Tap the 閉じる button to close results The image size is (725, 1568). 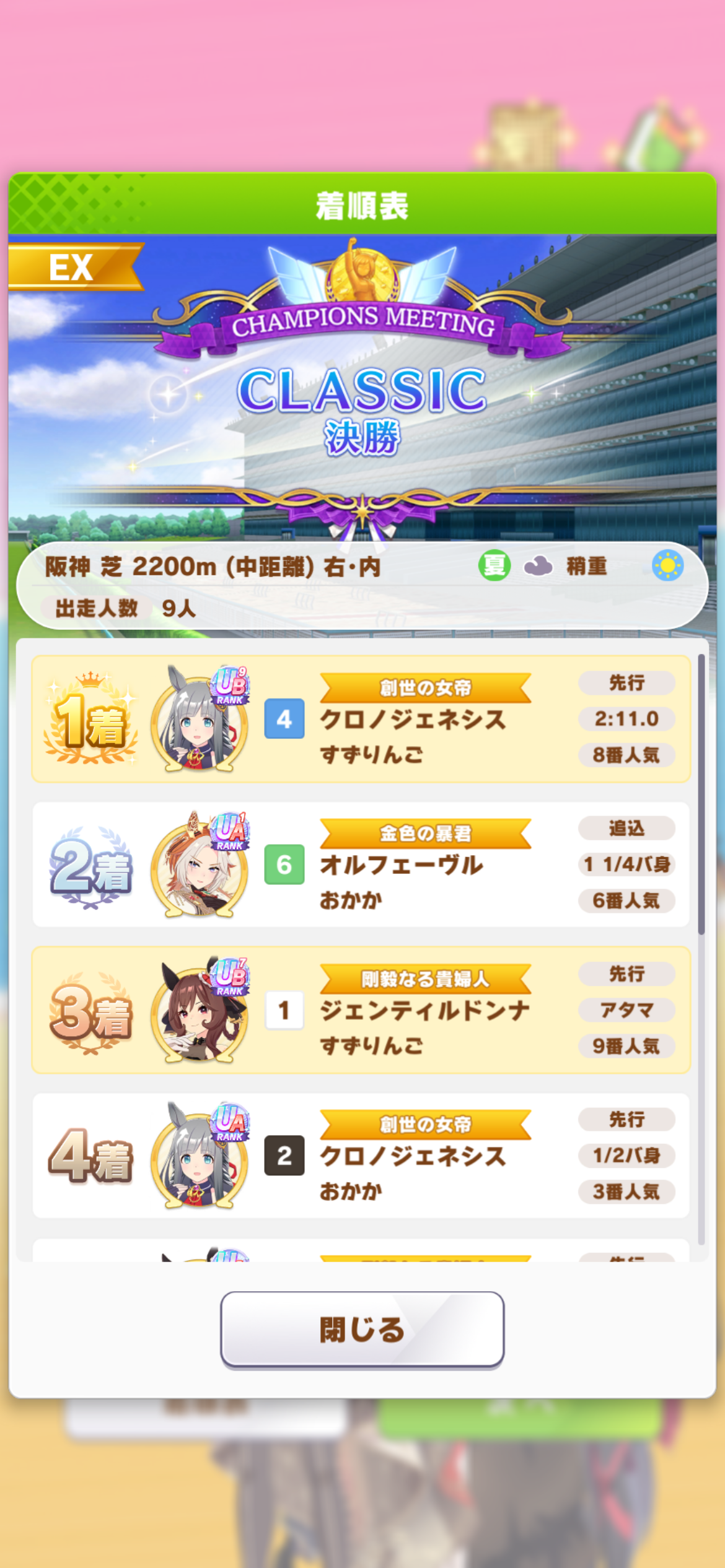362,1328
